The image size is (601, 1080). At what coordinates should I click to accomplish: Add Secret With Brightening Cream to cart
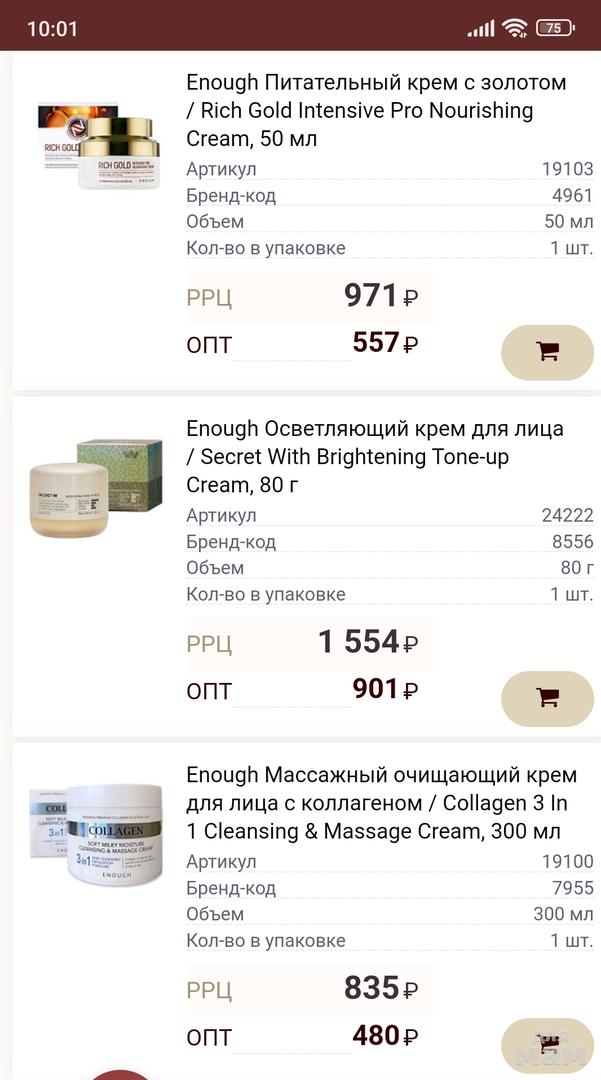coord(547,698)
